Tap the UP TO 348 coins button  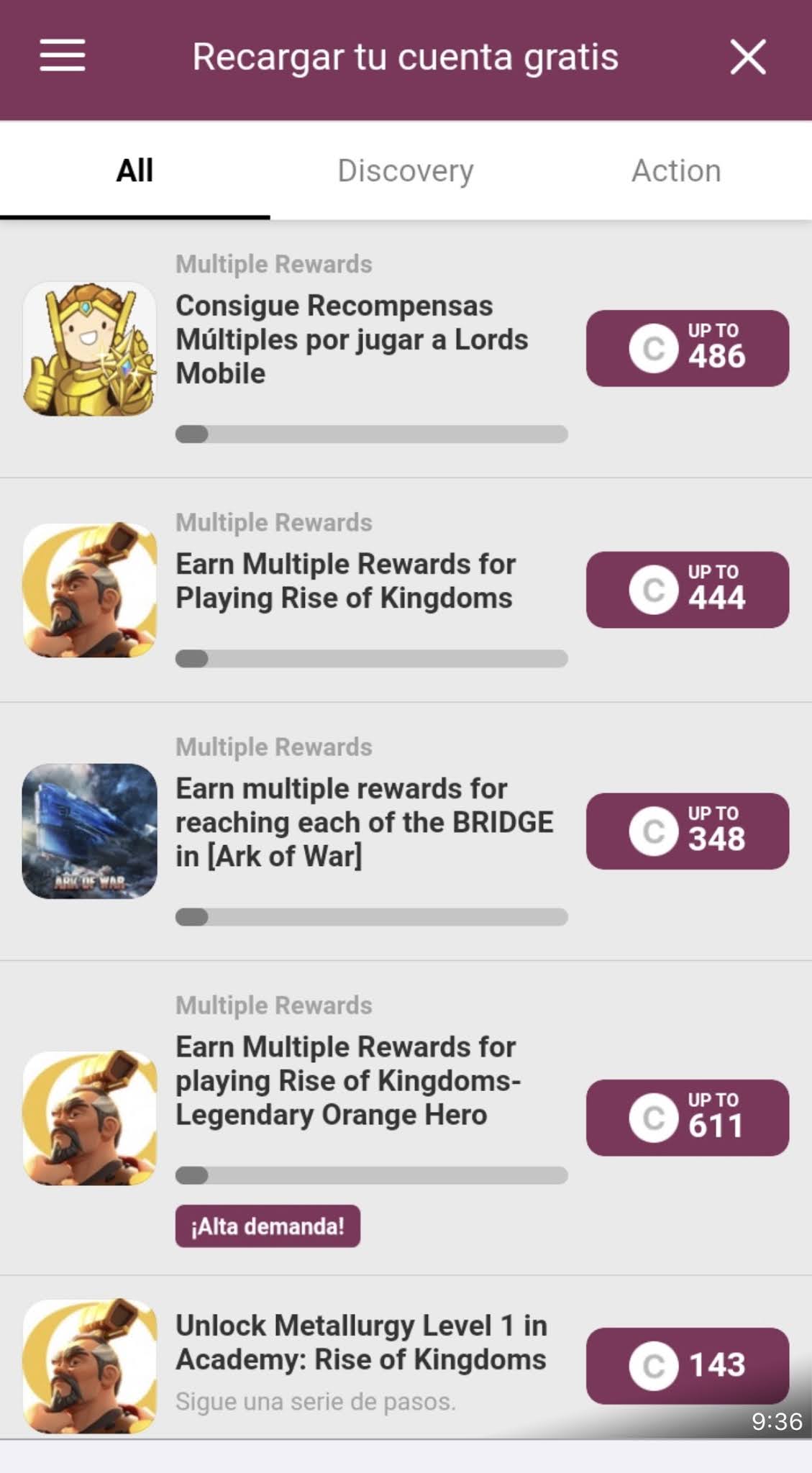(x=687, y=831)
